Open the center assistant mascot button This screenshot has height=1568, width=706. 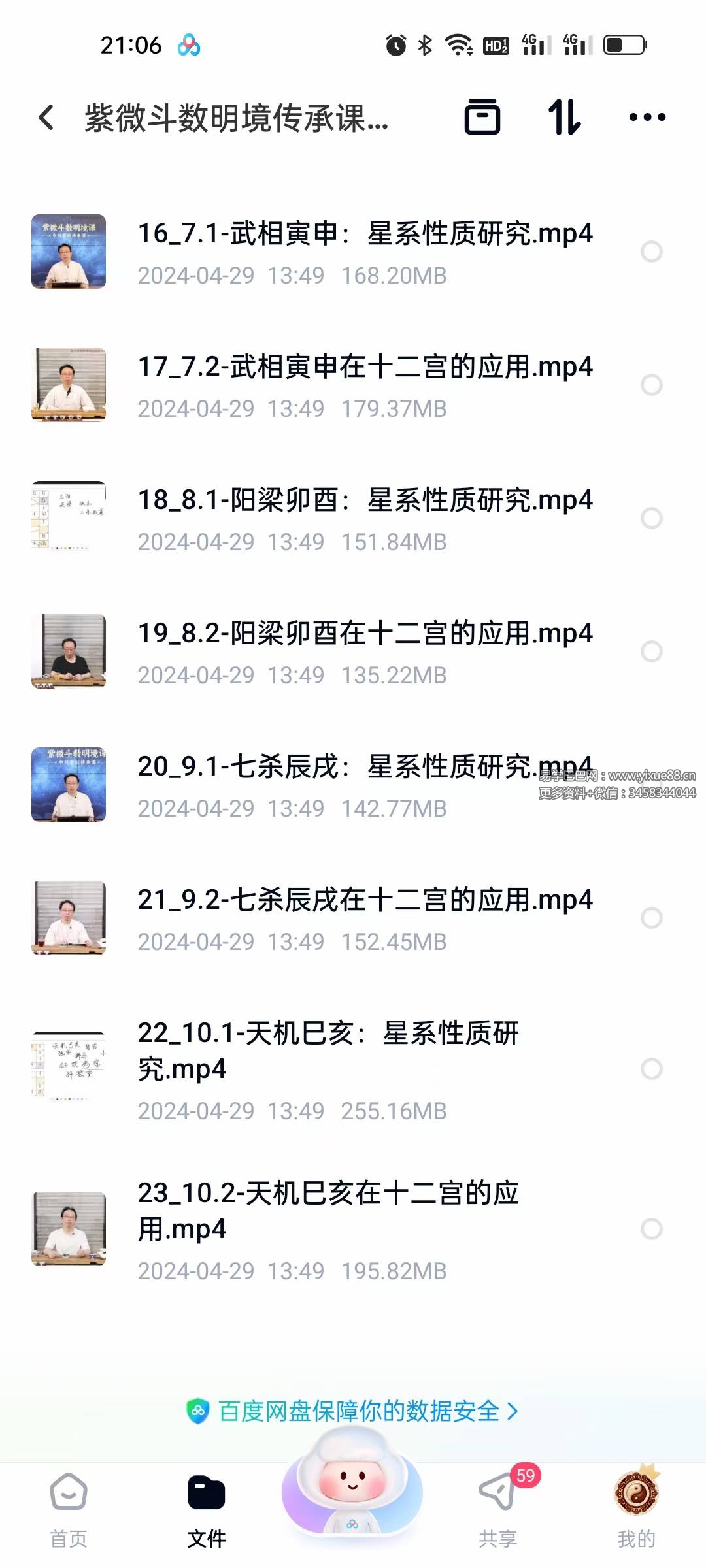pyautogui.click(x=352, y=1490)
